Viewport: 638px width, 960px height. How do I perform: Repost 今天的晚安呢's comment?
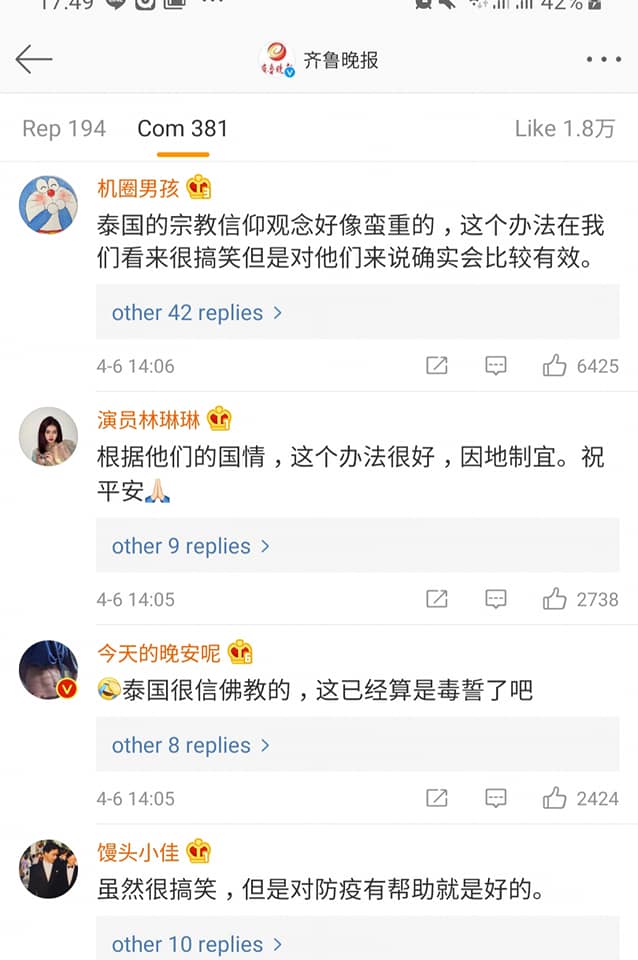coord(437,798)
